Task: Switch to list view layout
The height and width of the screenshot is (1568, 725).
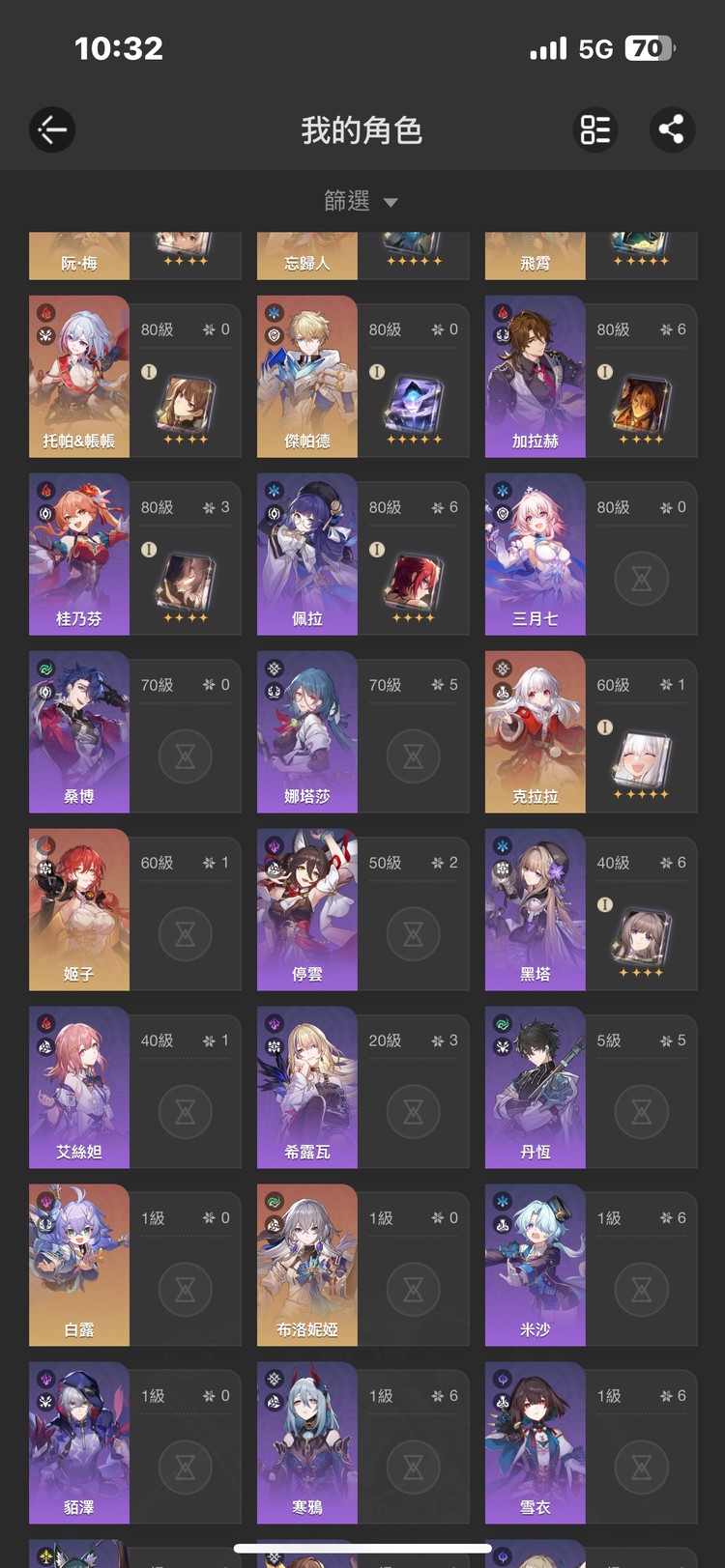Action: coord(595,129)
